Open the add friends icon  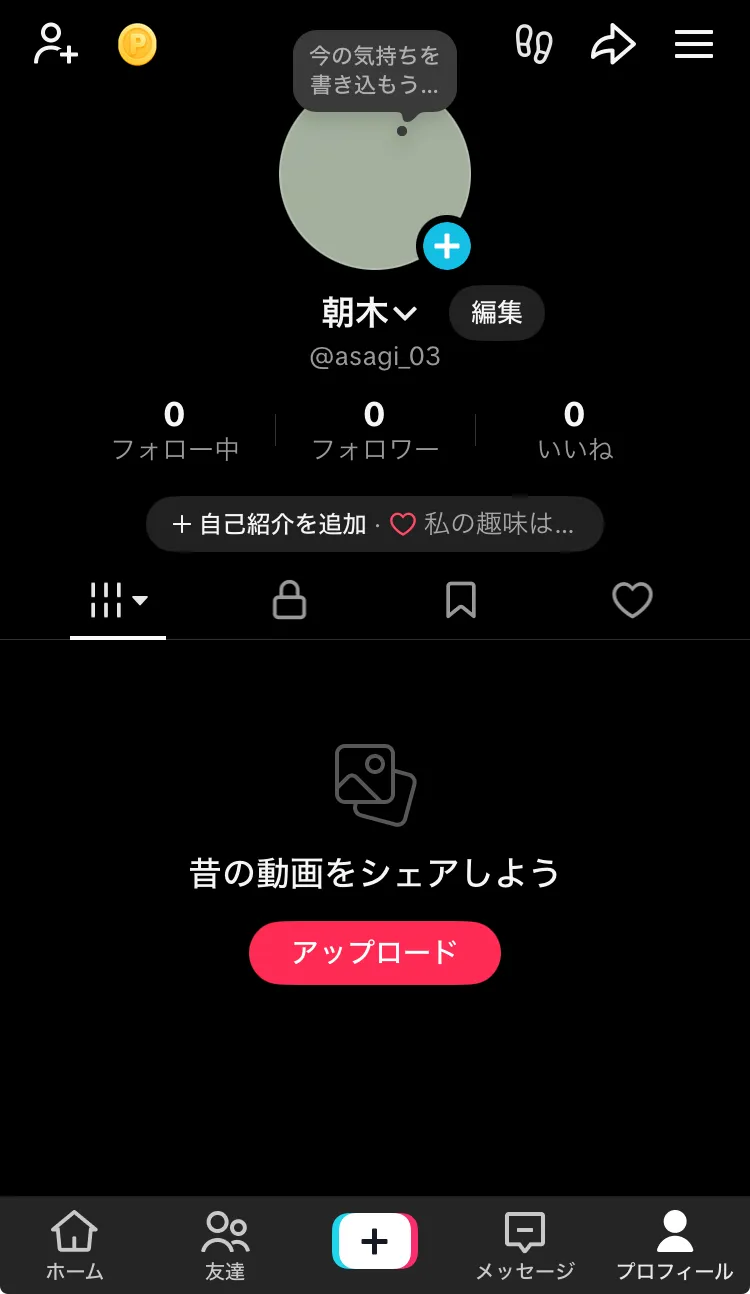pos(56,45)
